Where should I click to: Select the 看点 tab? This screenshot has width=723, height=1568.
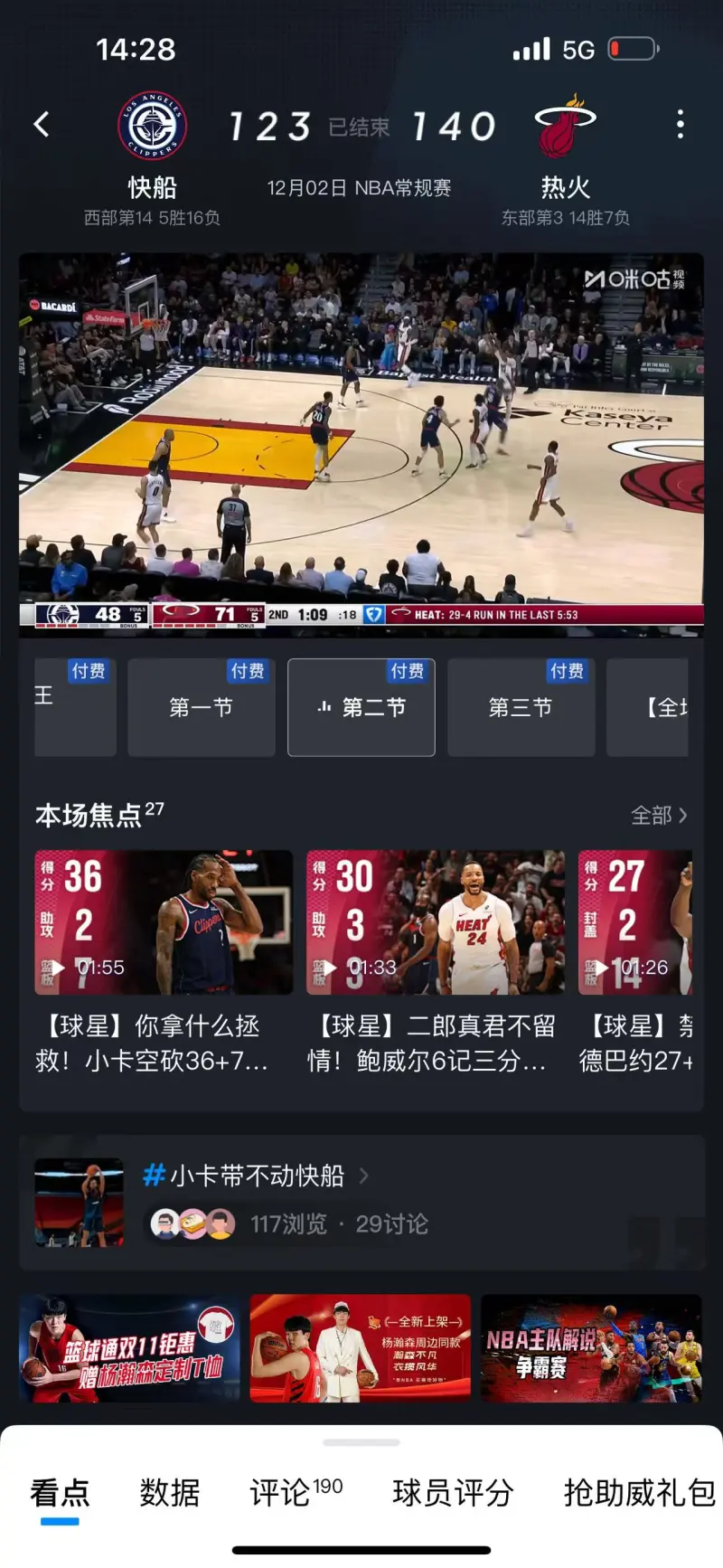coord(60,1492)
